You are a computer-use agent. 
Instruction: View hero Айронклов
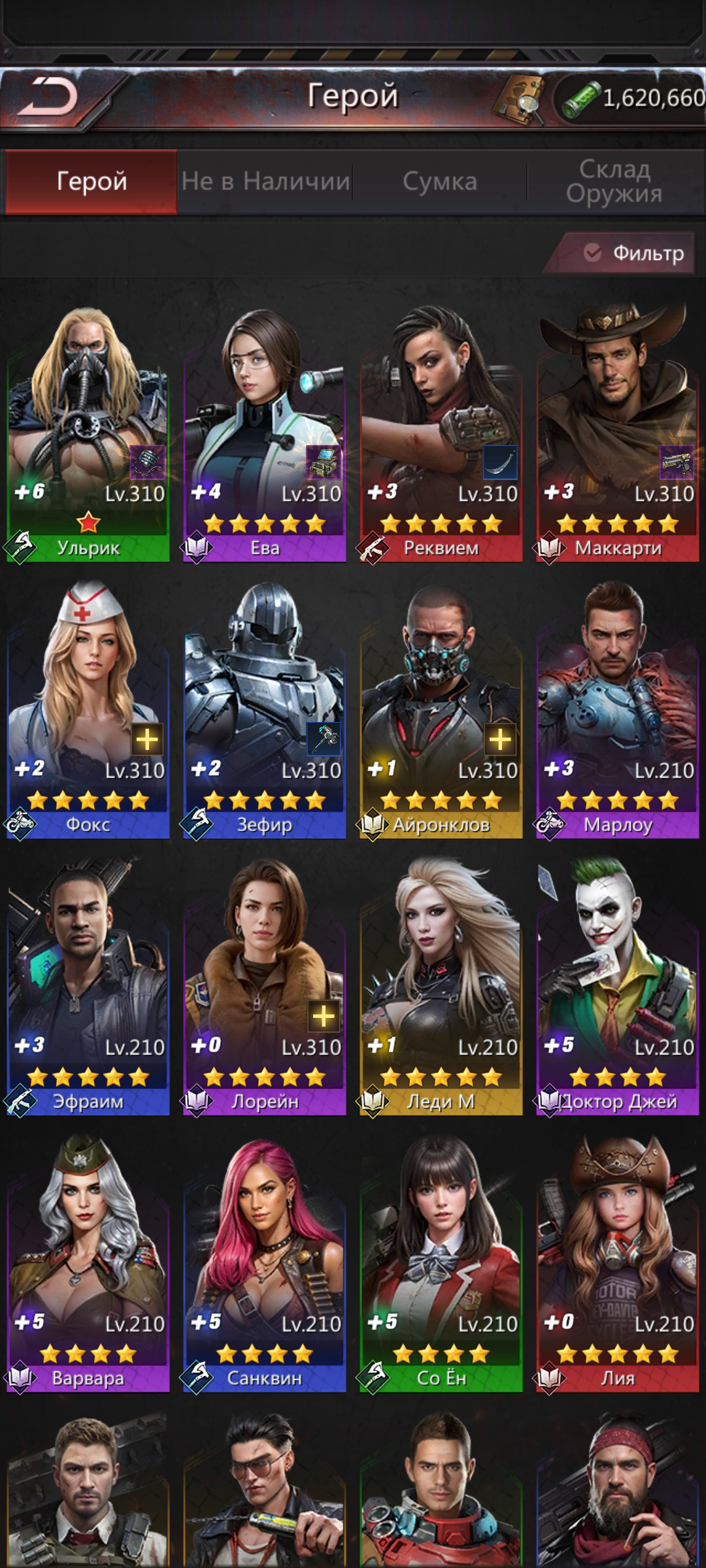click(441, 709)
